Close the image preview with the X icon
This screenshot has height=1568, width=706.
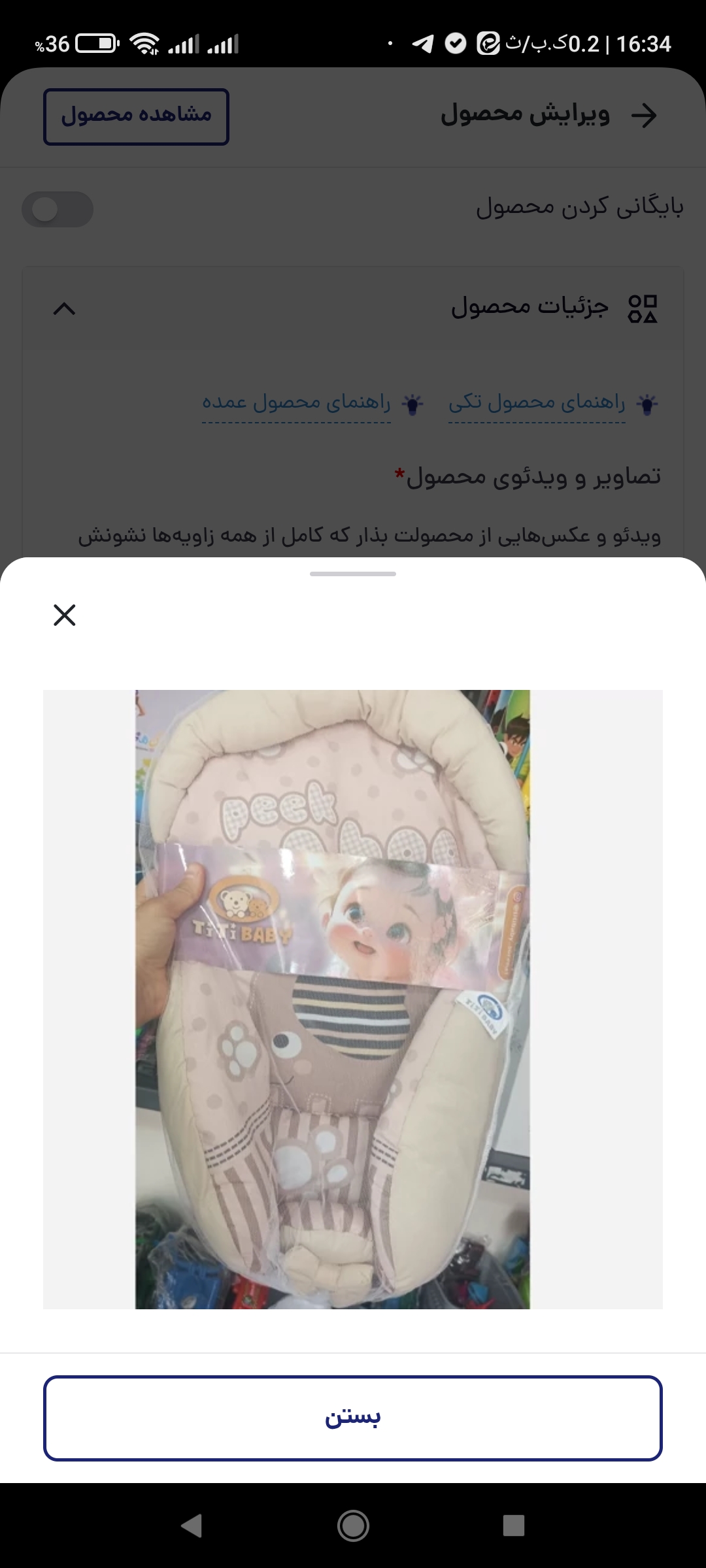tap(65, 615)
